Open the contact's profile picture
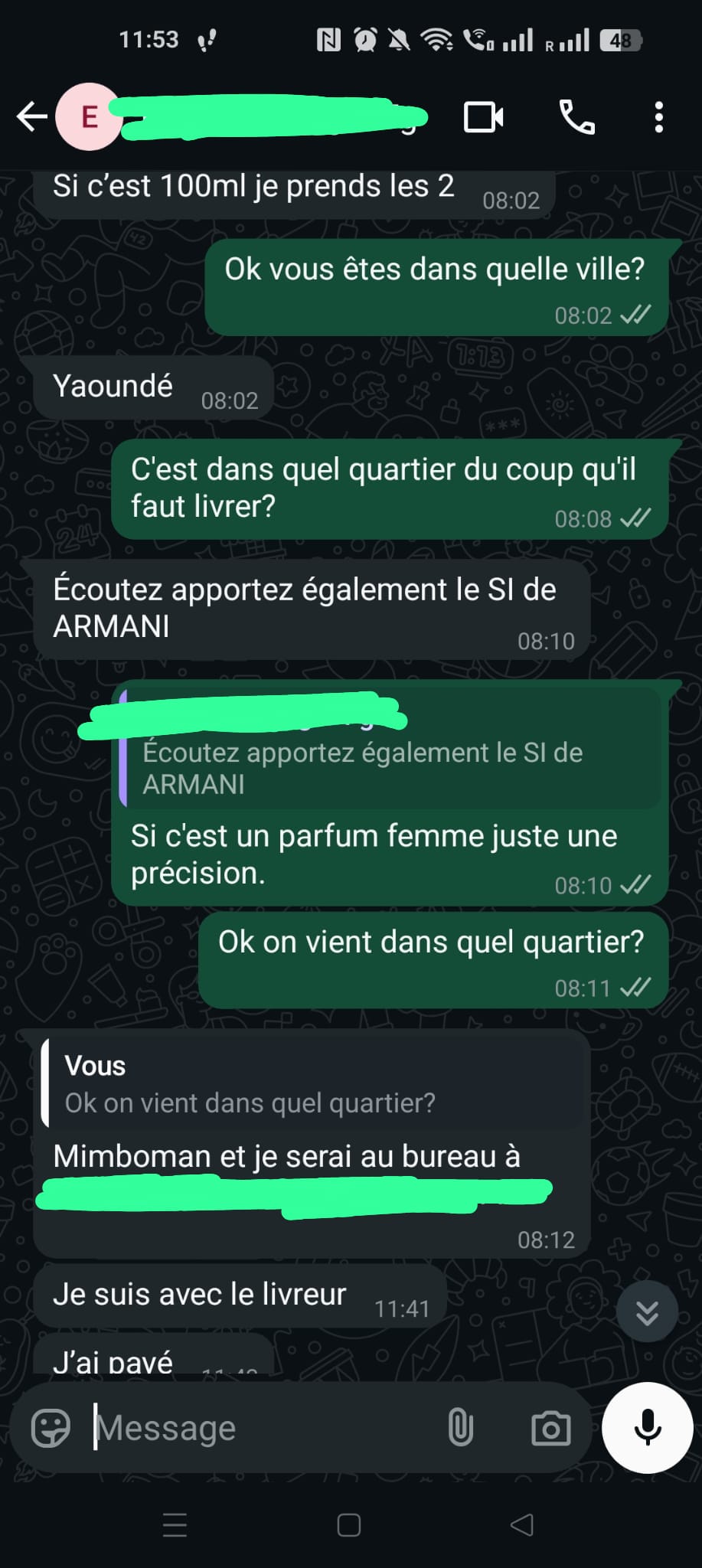Viewport: 702px width, 1568px height. [89, 117]
